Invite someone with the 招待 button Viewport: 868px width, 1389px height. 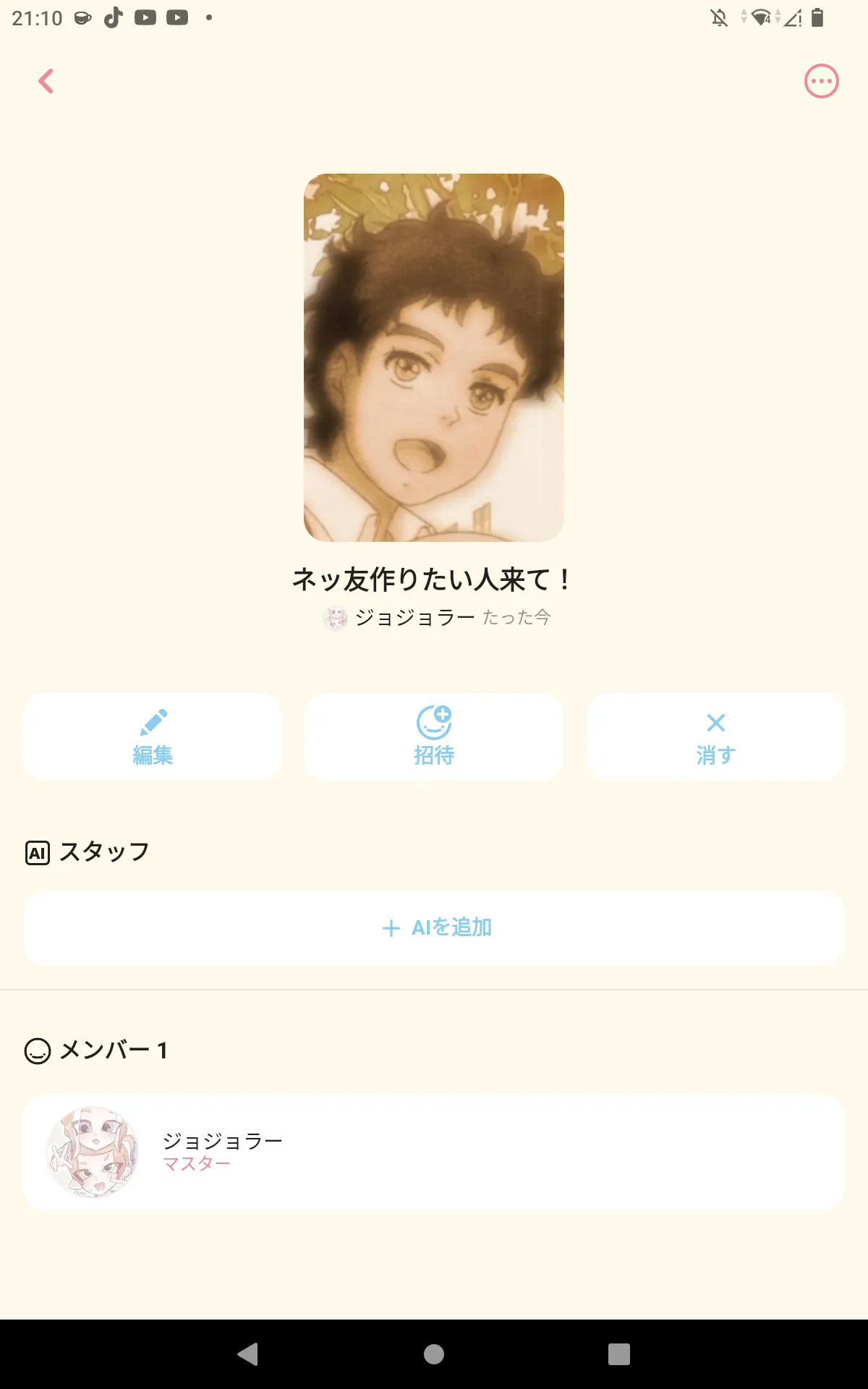point(434,736)
